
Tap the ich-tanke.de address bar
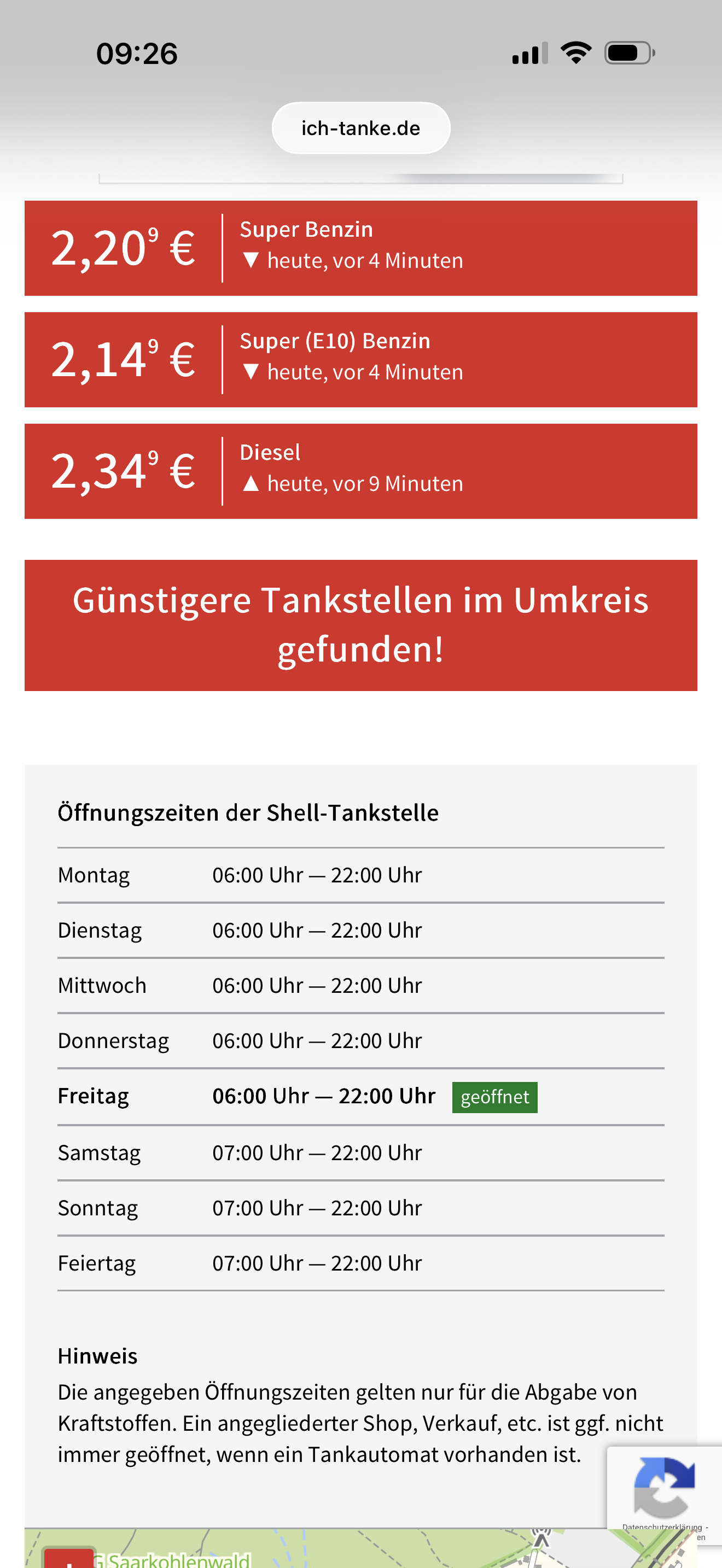[x=360, y=128]
